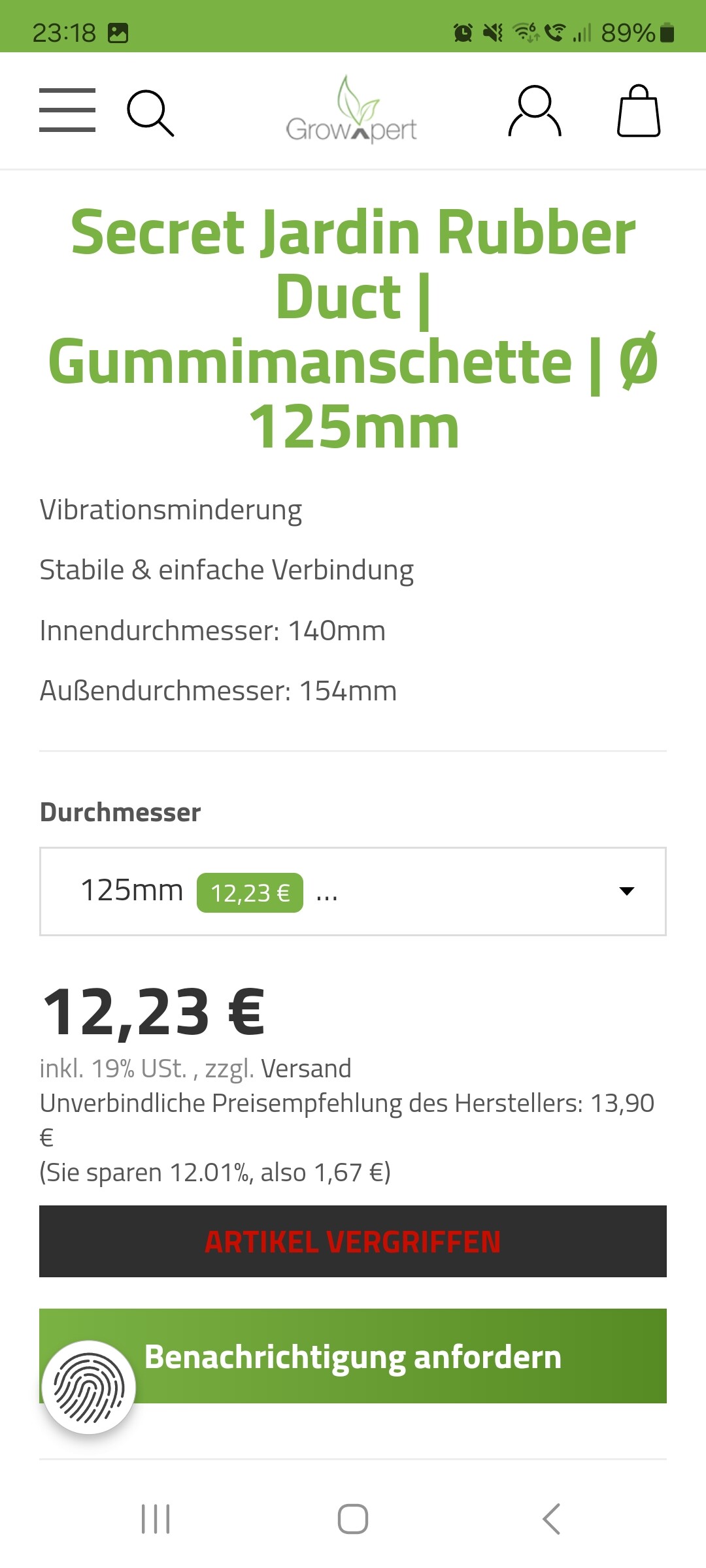Open the search magnifier
This screenshot has height=1568, width=706.
(x=150, y=113)
